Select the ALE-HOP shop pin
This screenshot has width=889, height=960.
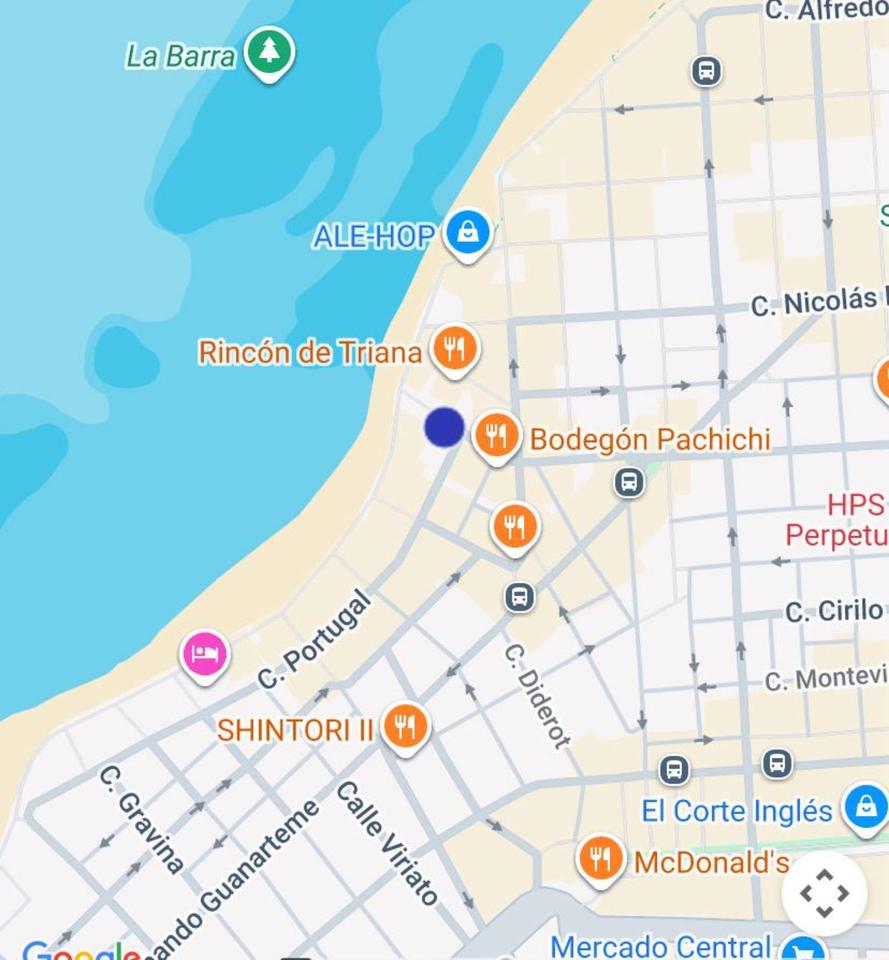(467, 233)
